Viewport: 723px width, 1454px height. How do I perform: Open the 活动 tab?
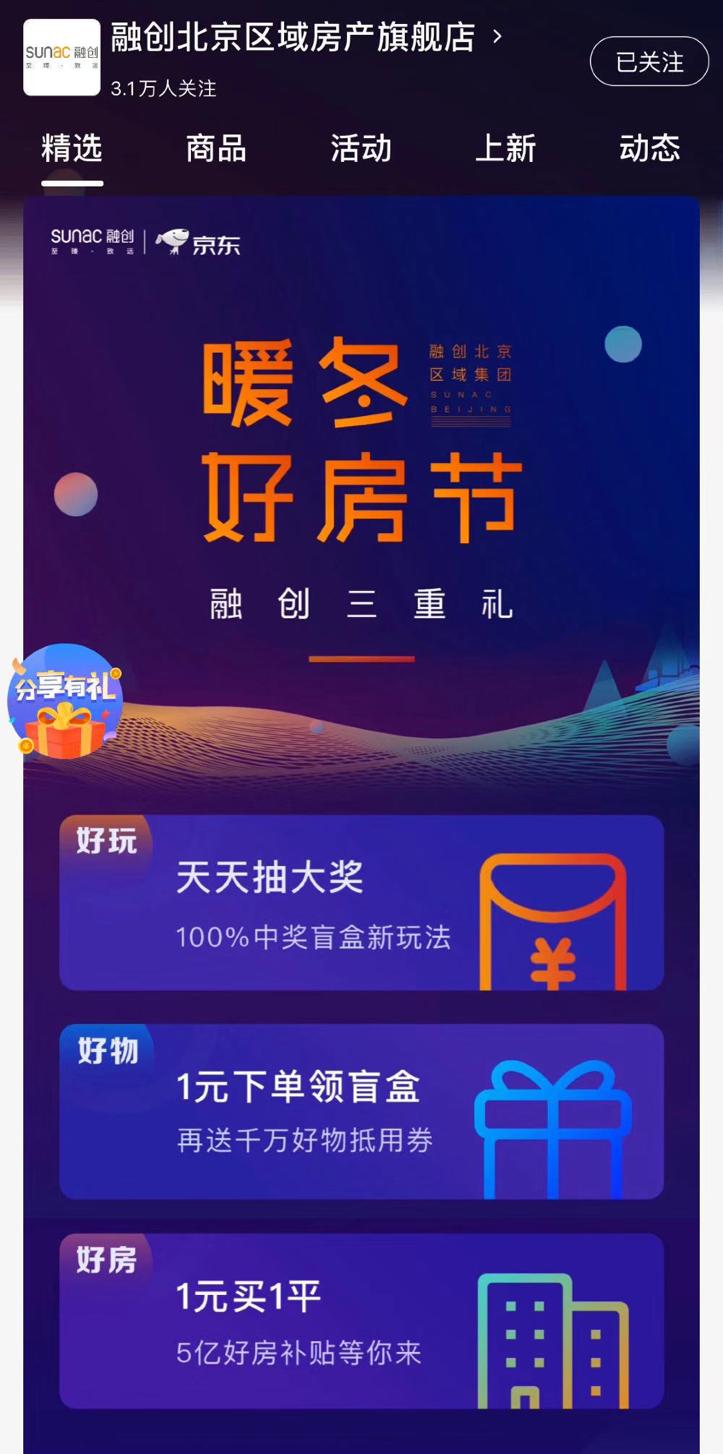pyautogui.click(x=361, y=149)
